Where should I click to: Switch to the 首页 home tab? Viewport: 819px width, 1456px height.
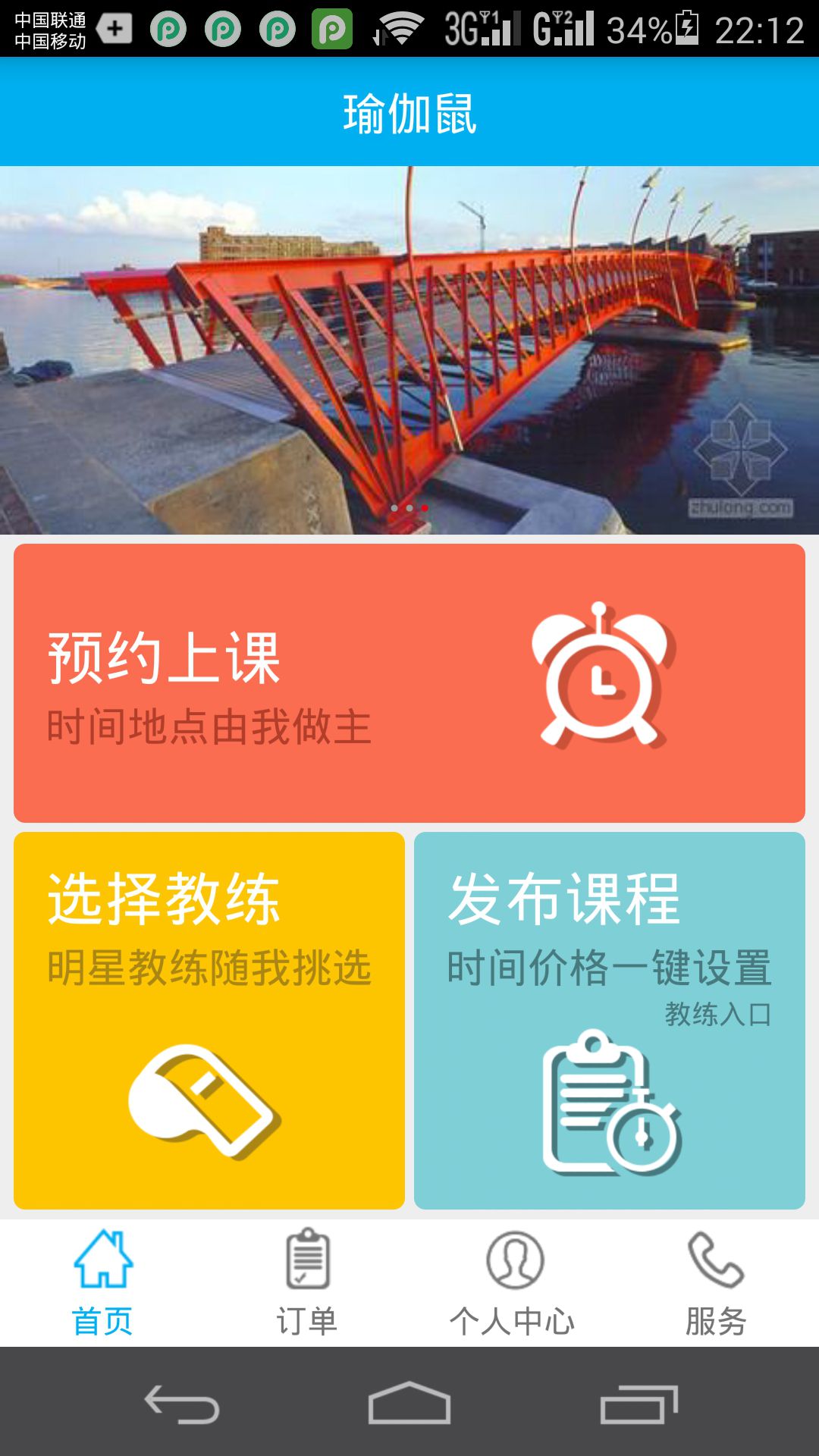tap(102, 1283)
